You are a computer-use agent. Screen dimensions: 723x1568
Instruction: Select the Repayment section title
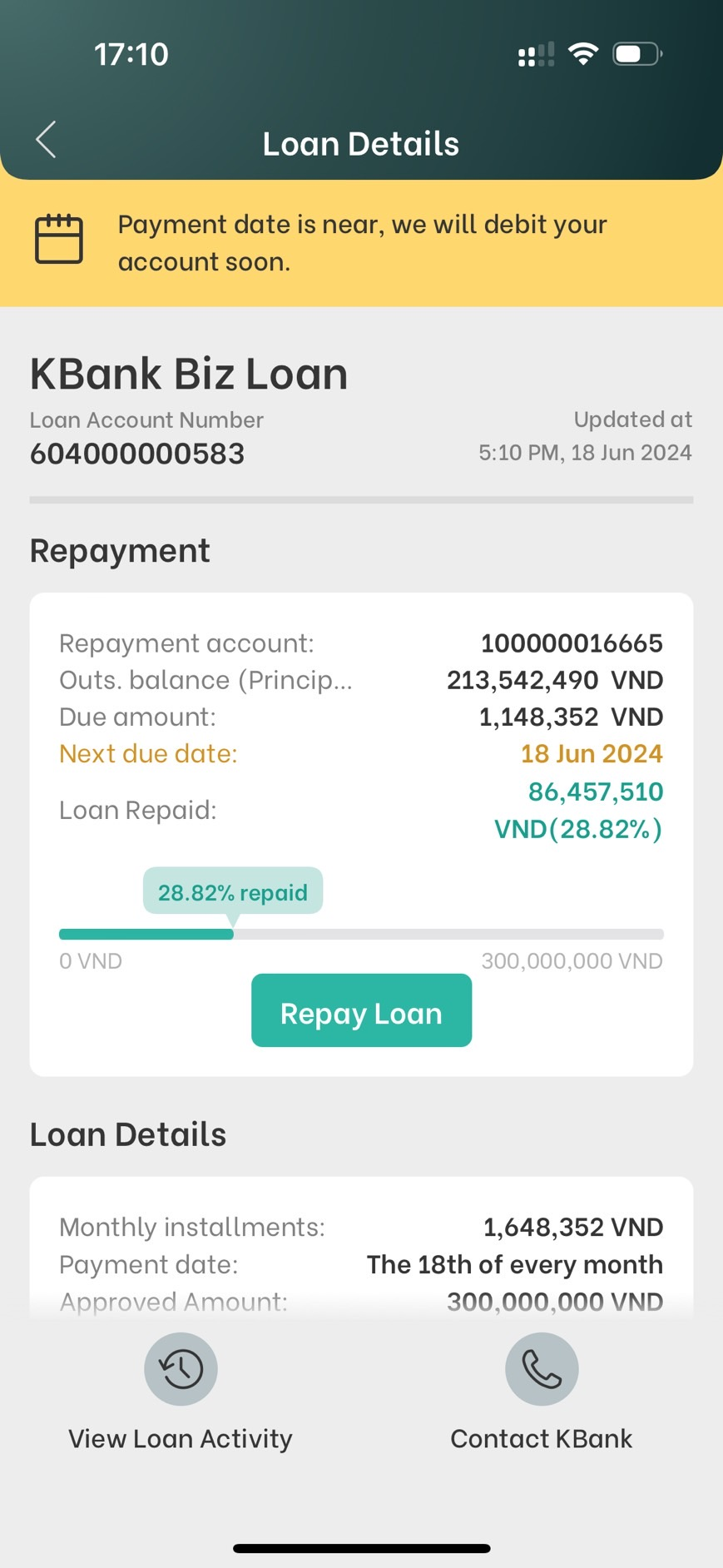[119, 550]
